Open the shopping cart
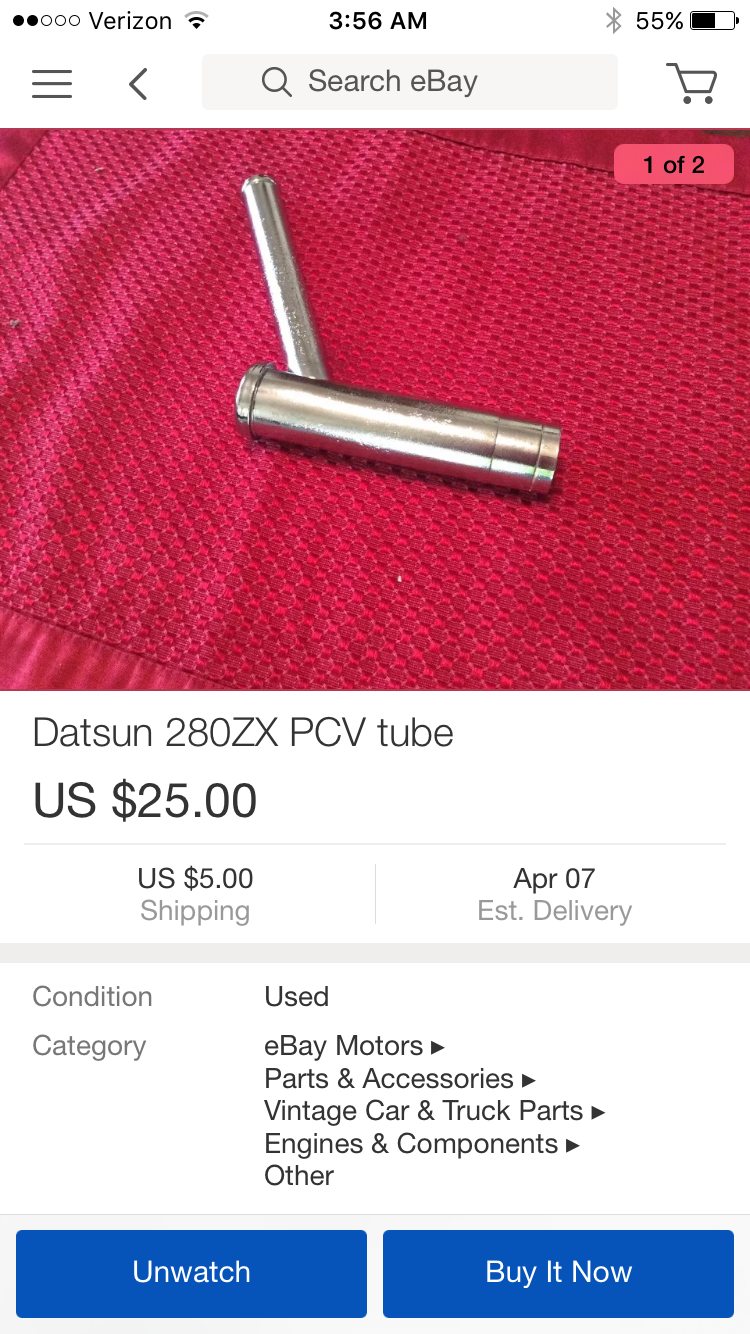Image resolution: width=750 pixels, height=1334 pixels. (691, 83)
